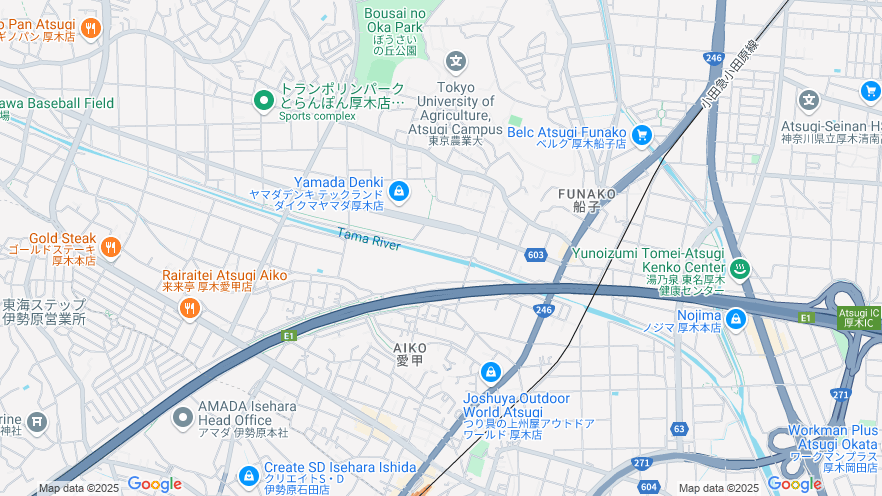Open Atsugi-Seinan High School marker

[809, 100]
